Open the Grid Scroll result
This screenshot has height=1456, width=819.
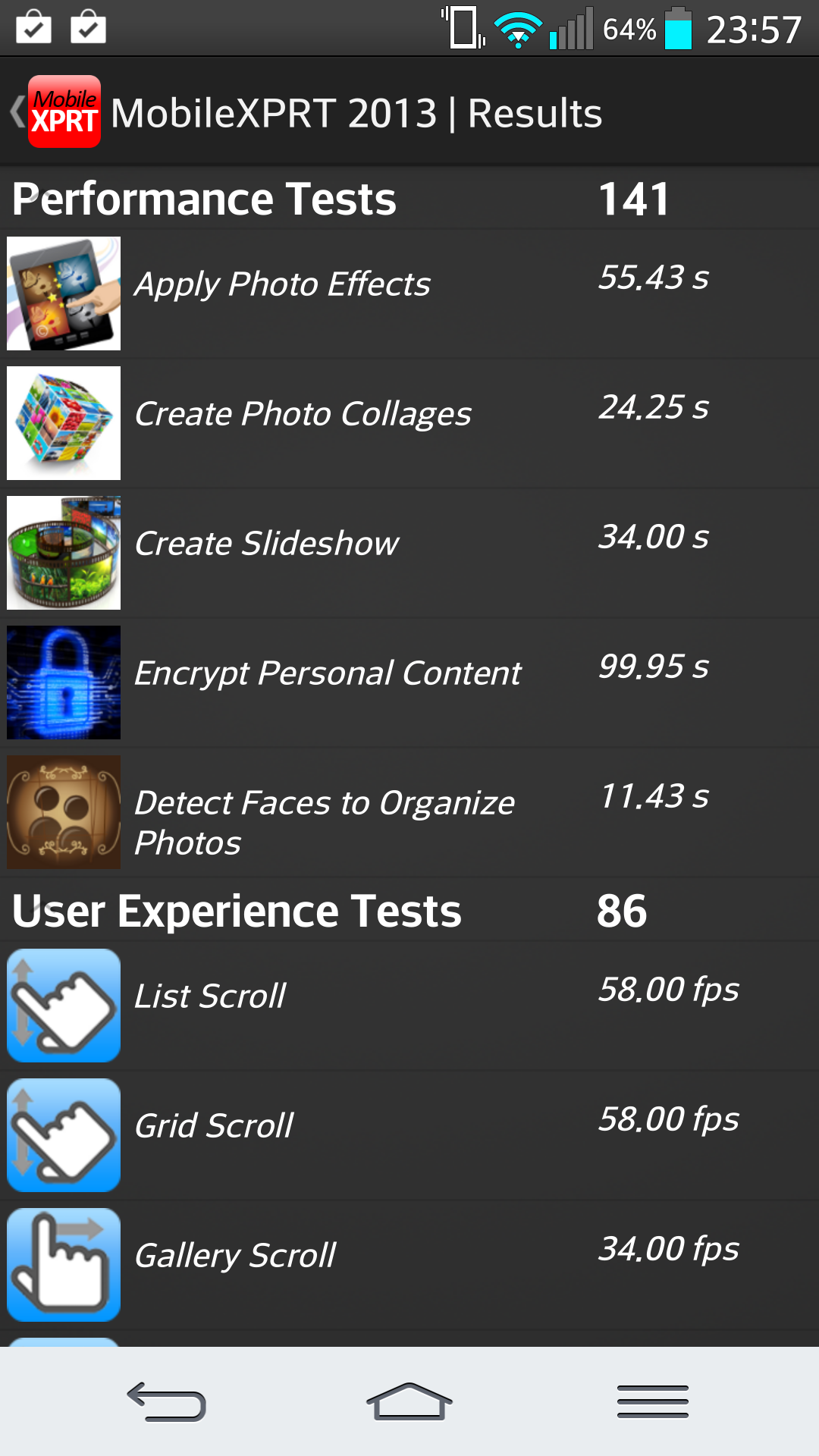coord(409,1134)
